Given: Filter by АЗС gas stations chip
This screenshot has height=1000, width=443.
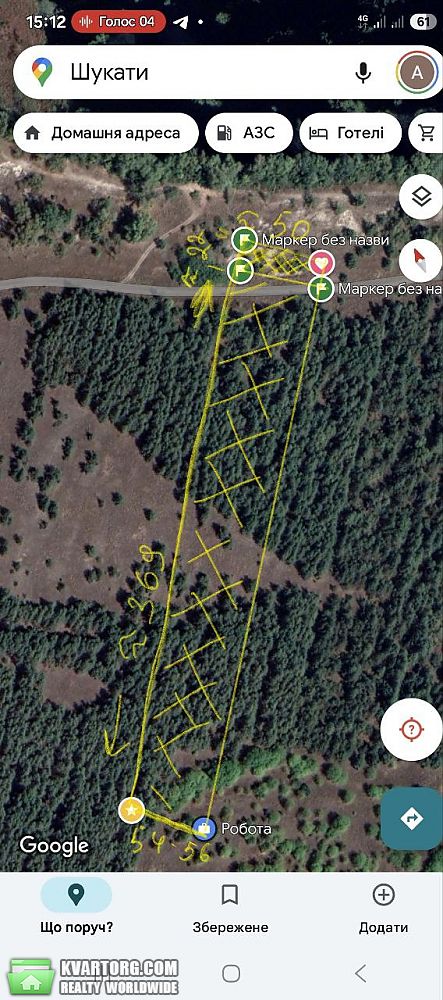Looking at the screenshot, I should click(249, 133).
